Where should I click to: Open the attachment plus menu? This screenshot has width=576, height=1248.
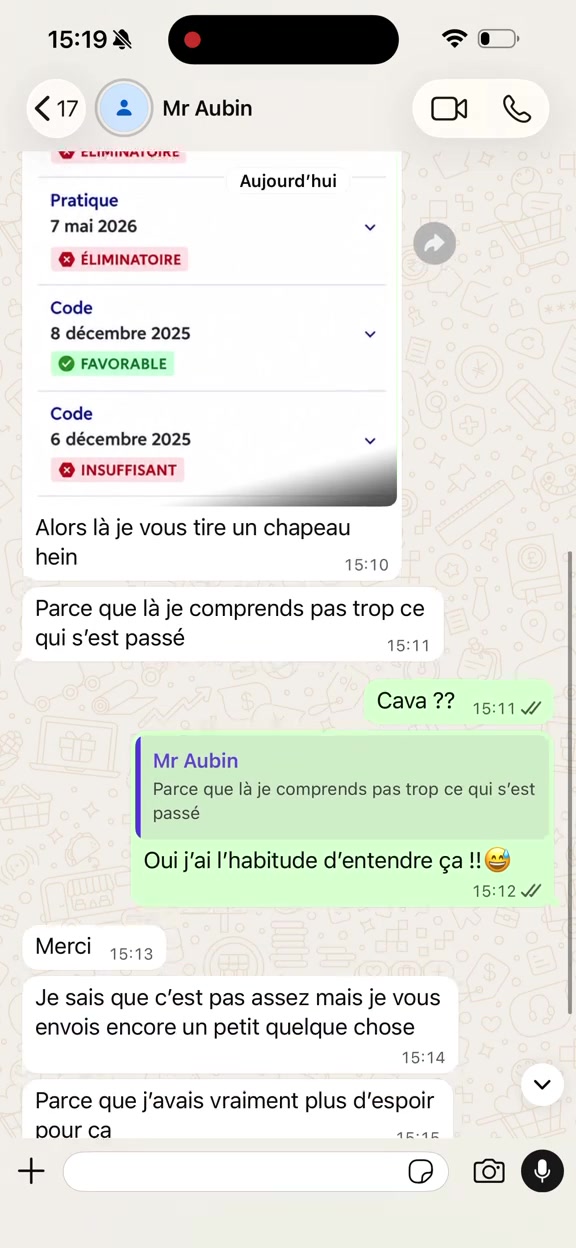[31, 1171]
